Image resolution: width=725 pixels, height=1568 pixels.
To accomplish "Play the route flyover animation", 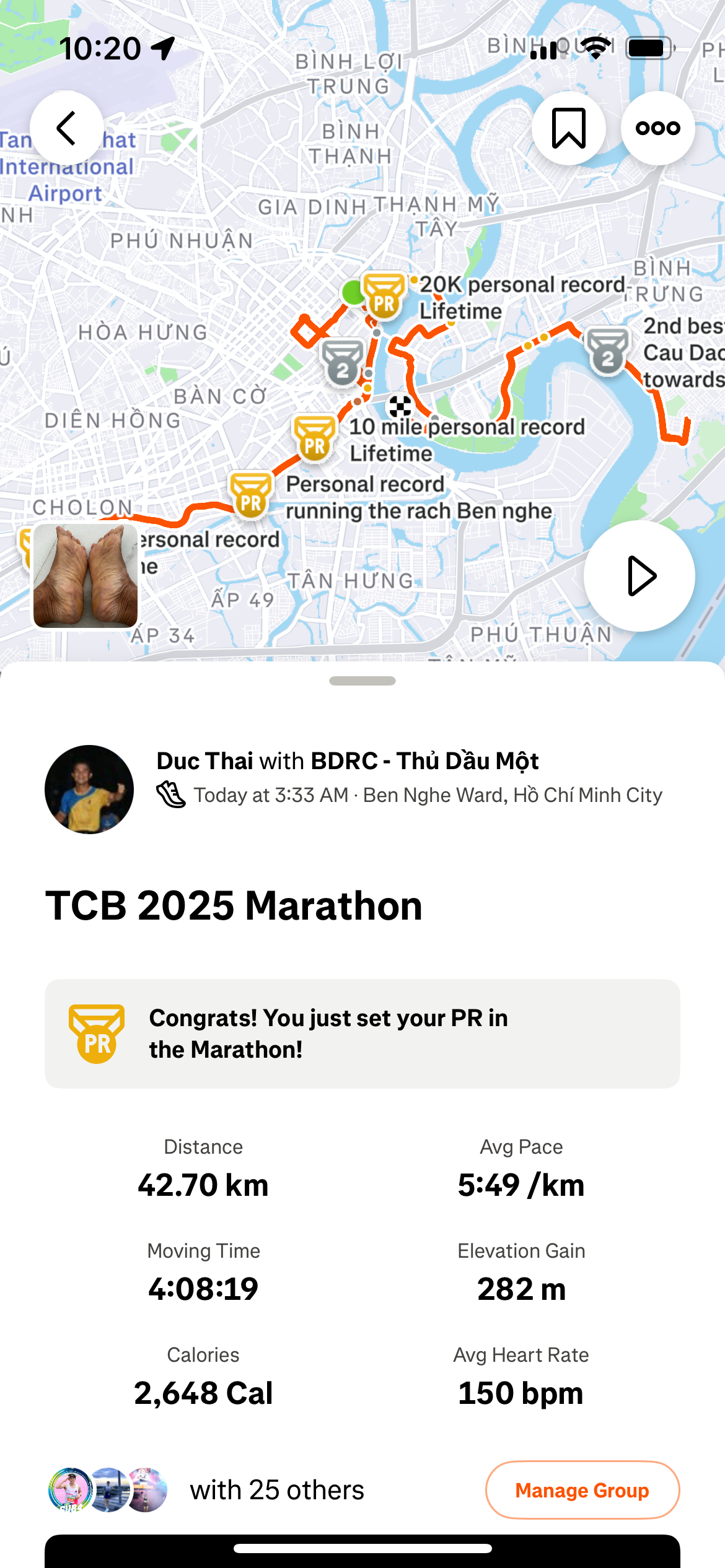I will tap(639, 576).
